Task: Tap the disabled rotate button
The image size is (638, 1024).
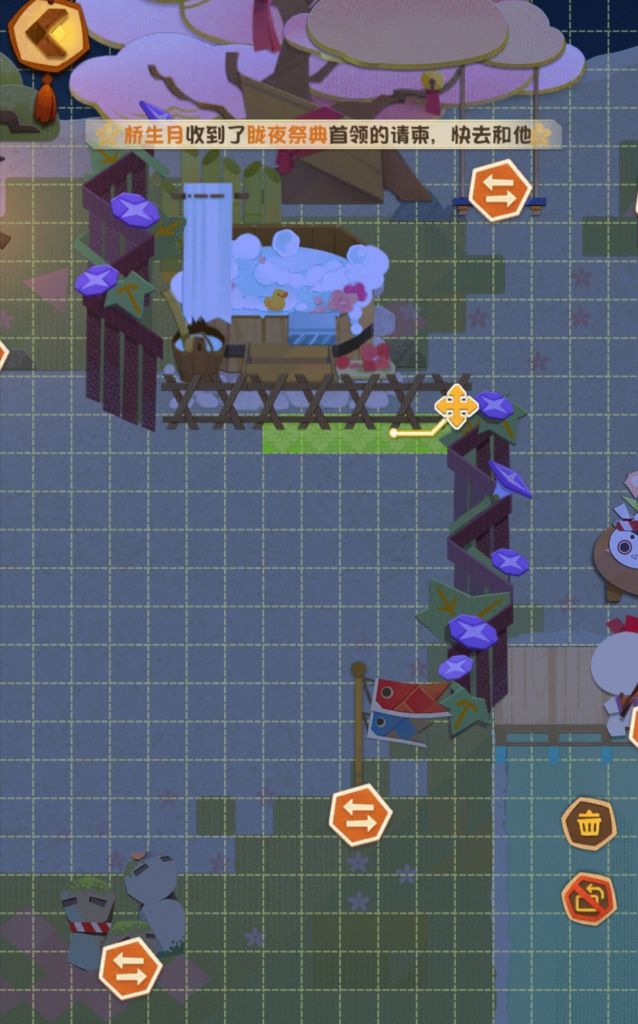Action: (x=589, y=898)
